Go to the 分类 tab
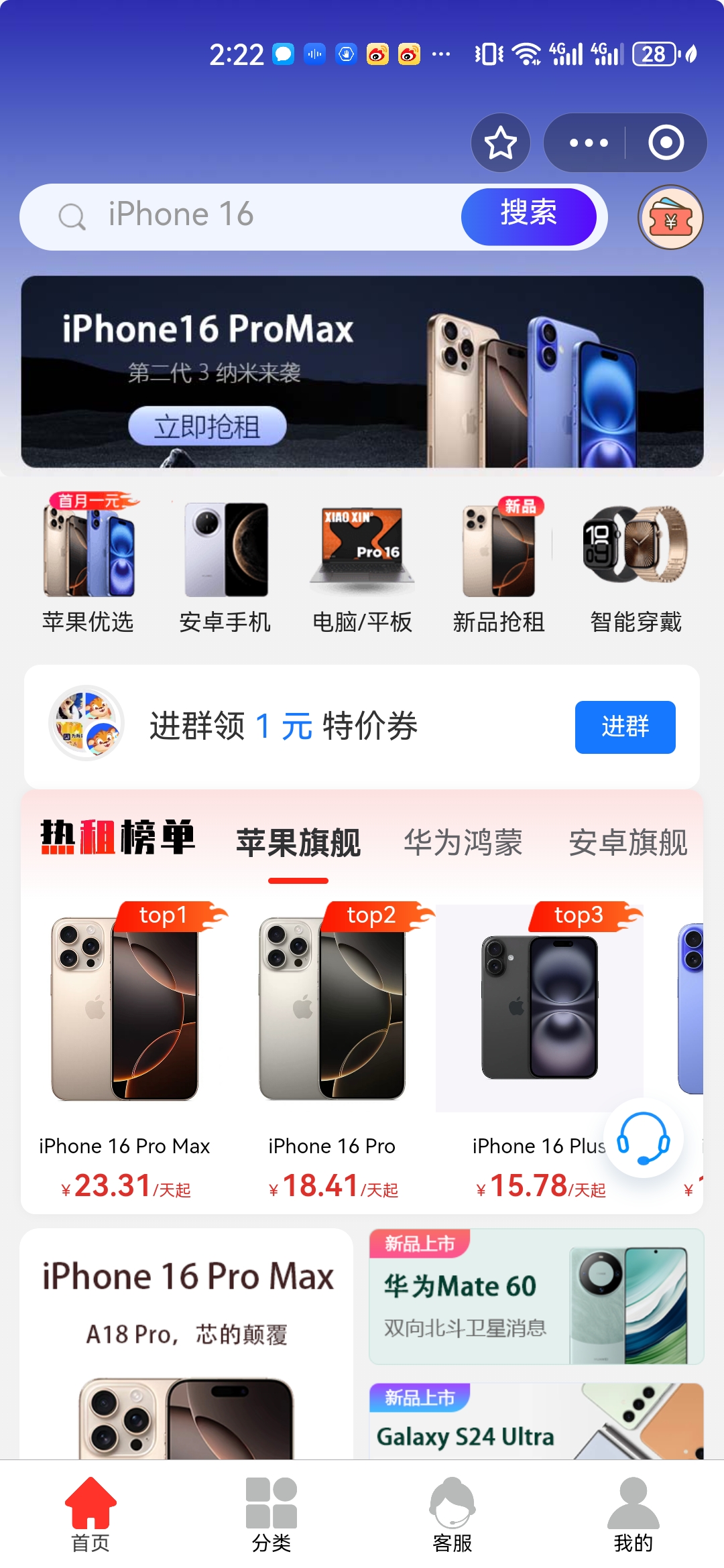The width and height of the screenshot is (724, 1568). (x=271, y=1514)
